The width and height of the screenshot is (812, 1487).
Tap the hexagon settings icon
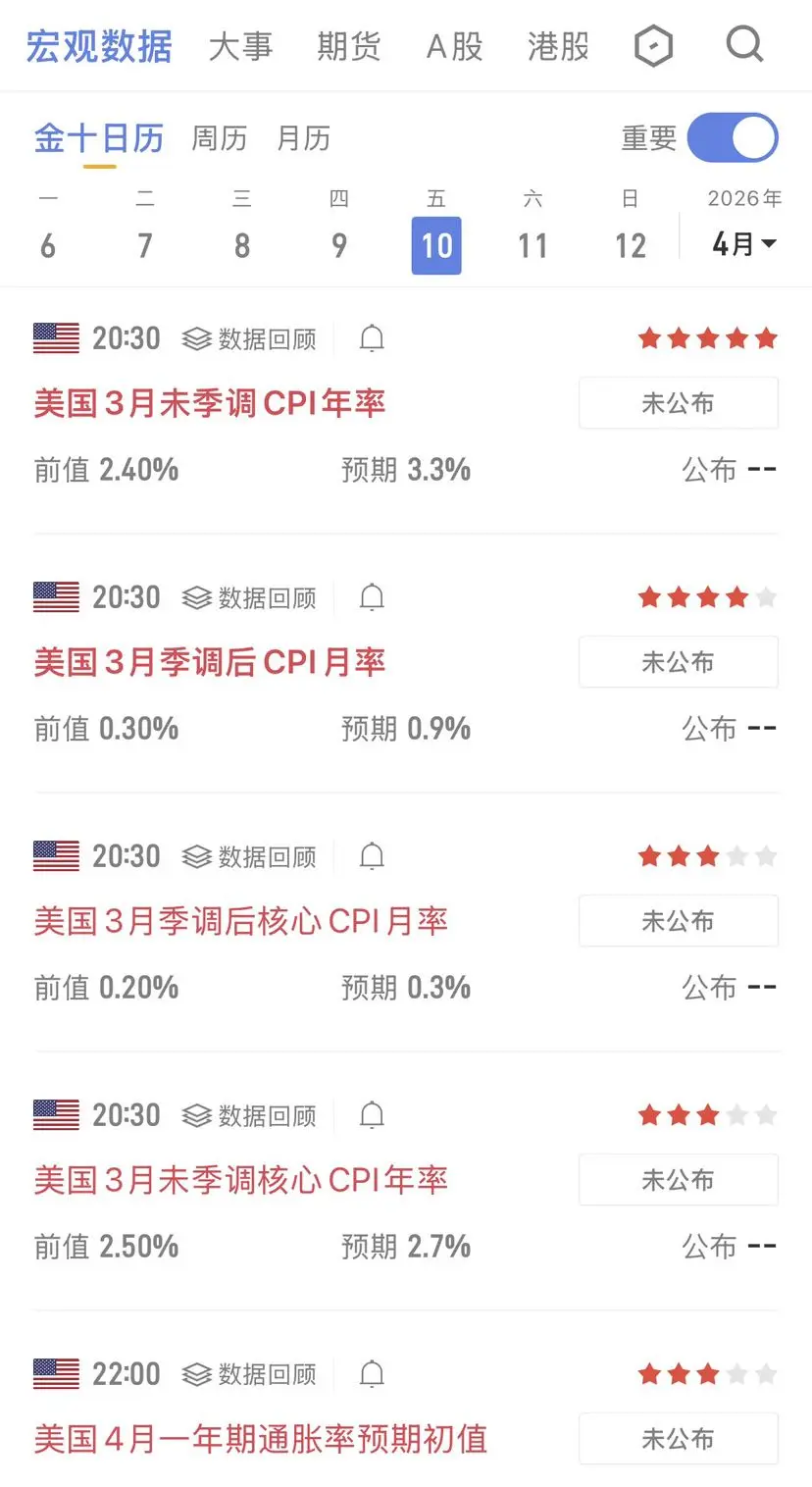click(653, 46)
